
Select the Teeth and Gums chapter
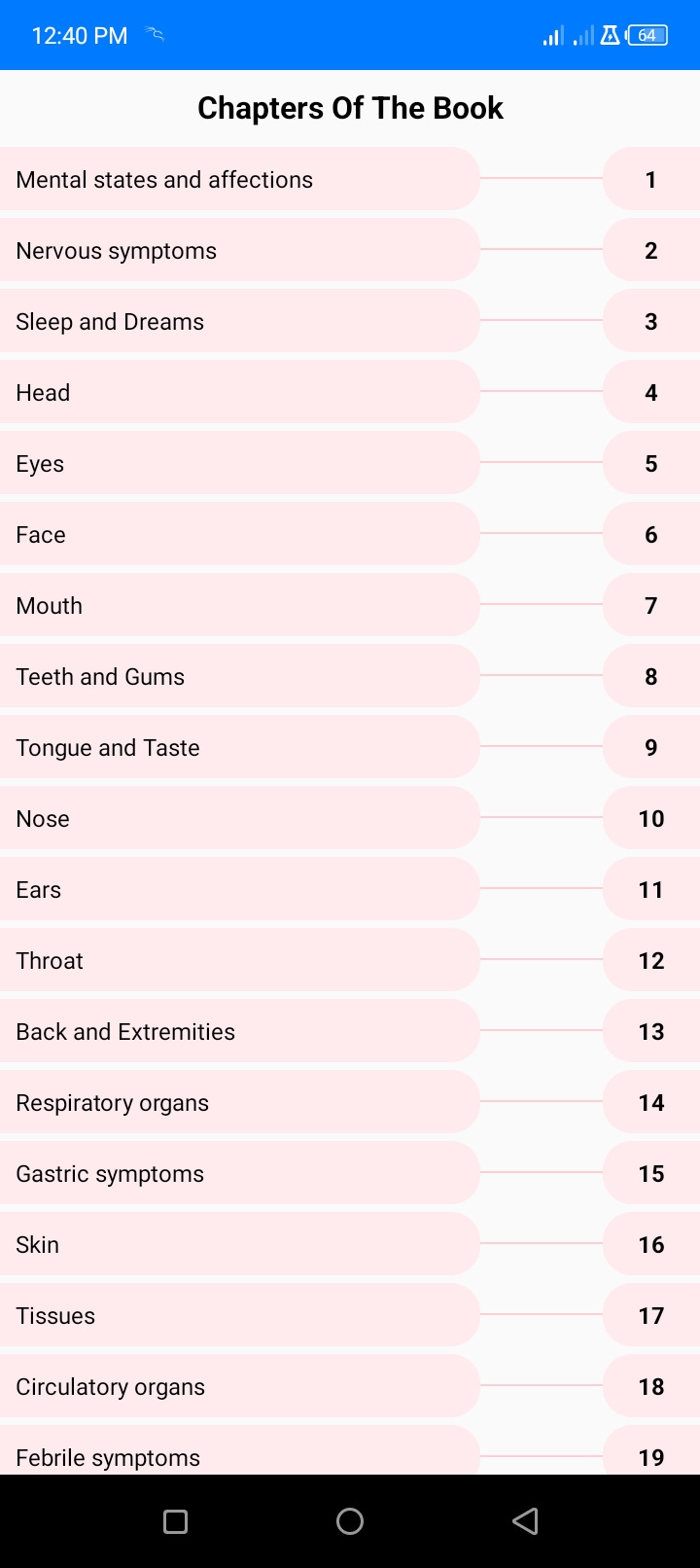click(x=238, y=676)
